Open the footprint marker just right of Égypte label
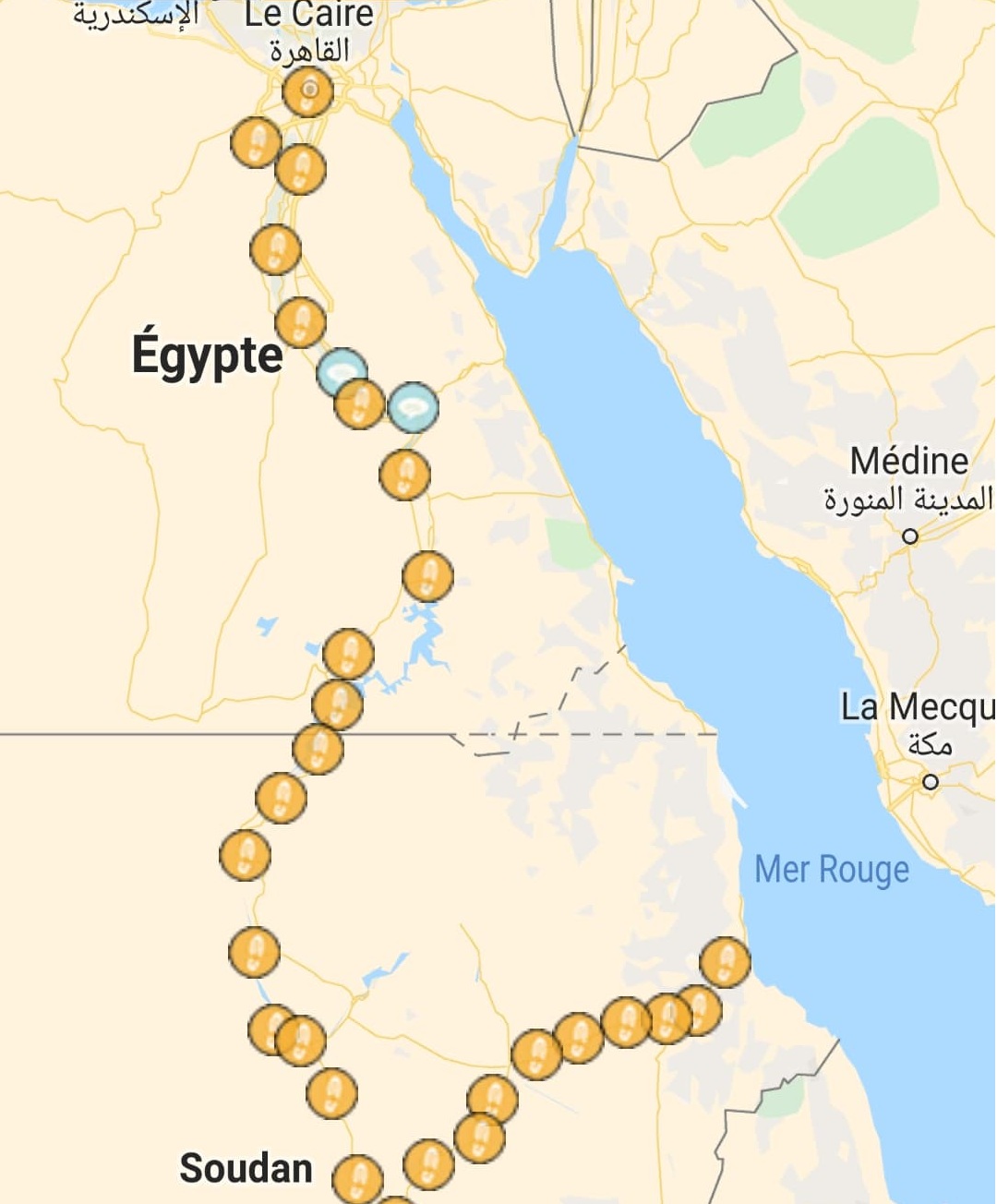The width and height of the screenshot is (997, 1204). [301, 322]
